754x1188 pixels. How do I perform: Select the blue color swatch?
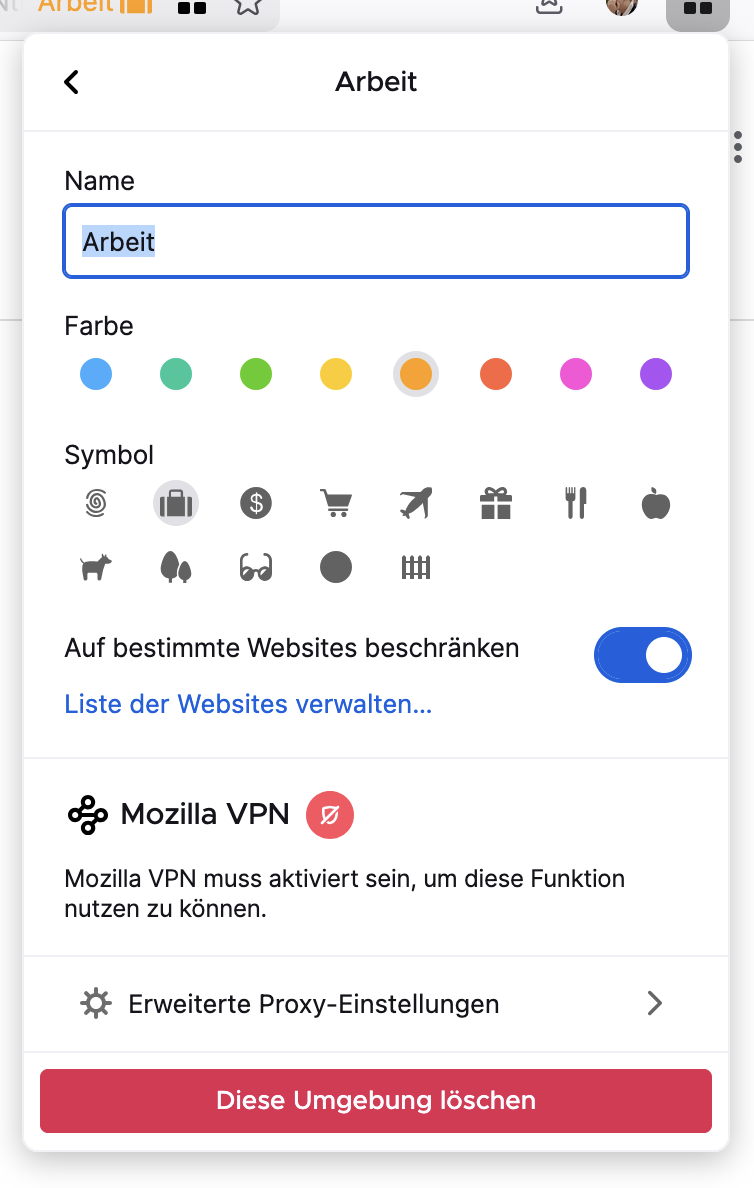[96, 375]
